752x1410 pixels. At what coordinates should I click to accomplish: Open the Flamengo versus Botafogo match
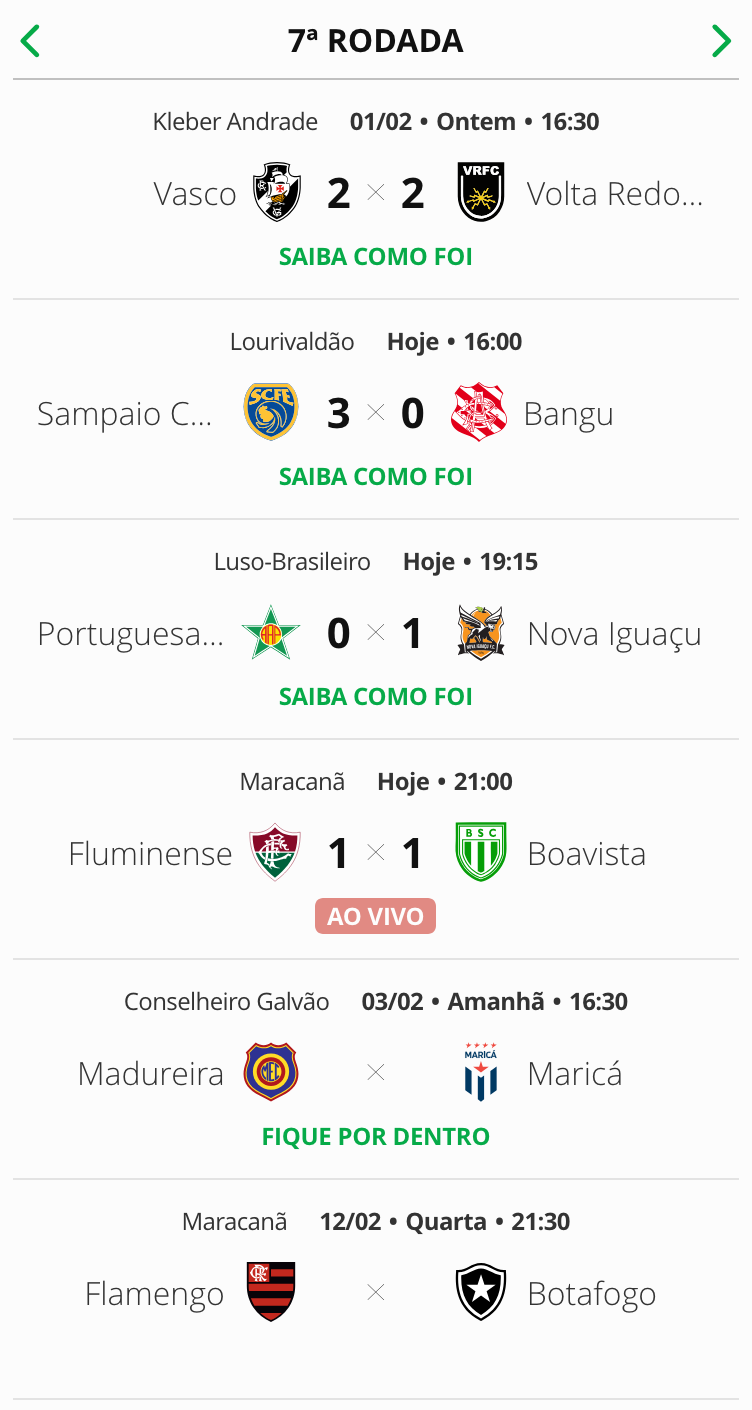[376, 1293]
